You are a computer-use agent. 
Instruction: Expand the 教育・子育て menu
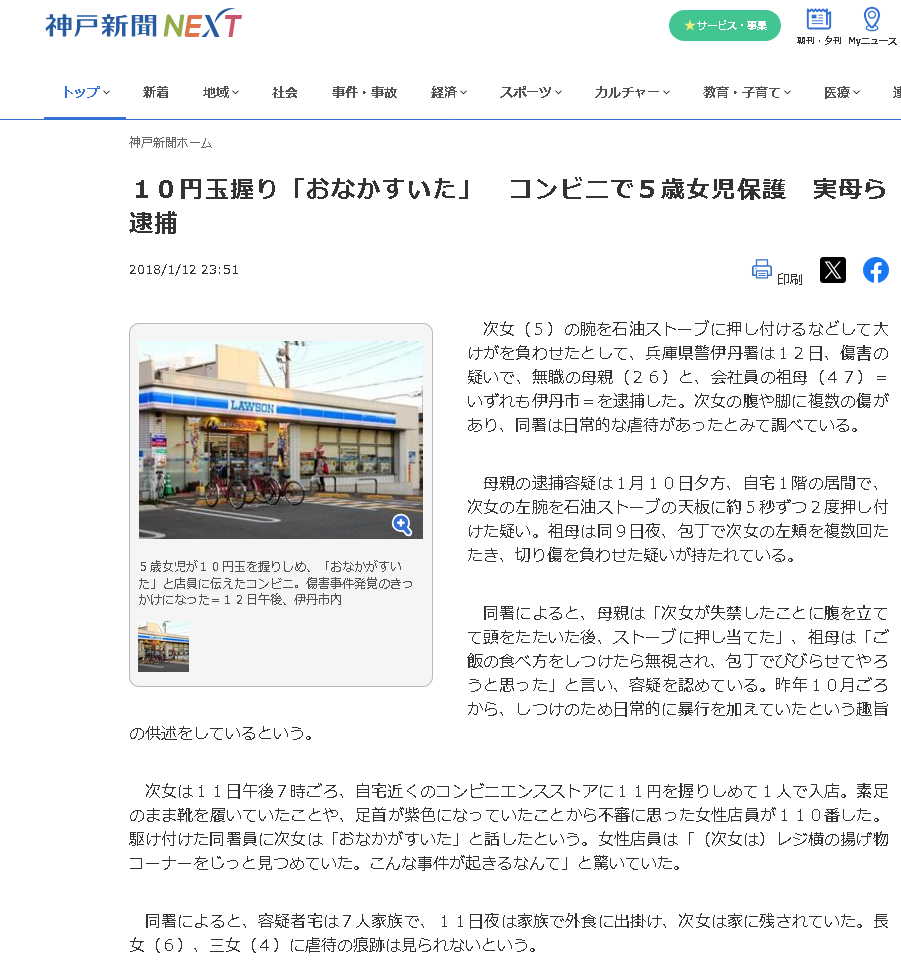tap(746, 92)
